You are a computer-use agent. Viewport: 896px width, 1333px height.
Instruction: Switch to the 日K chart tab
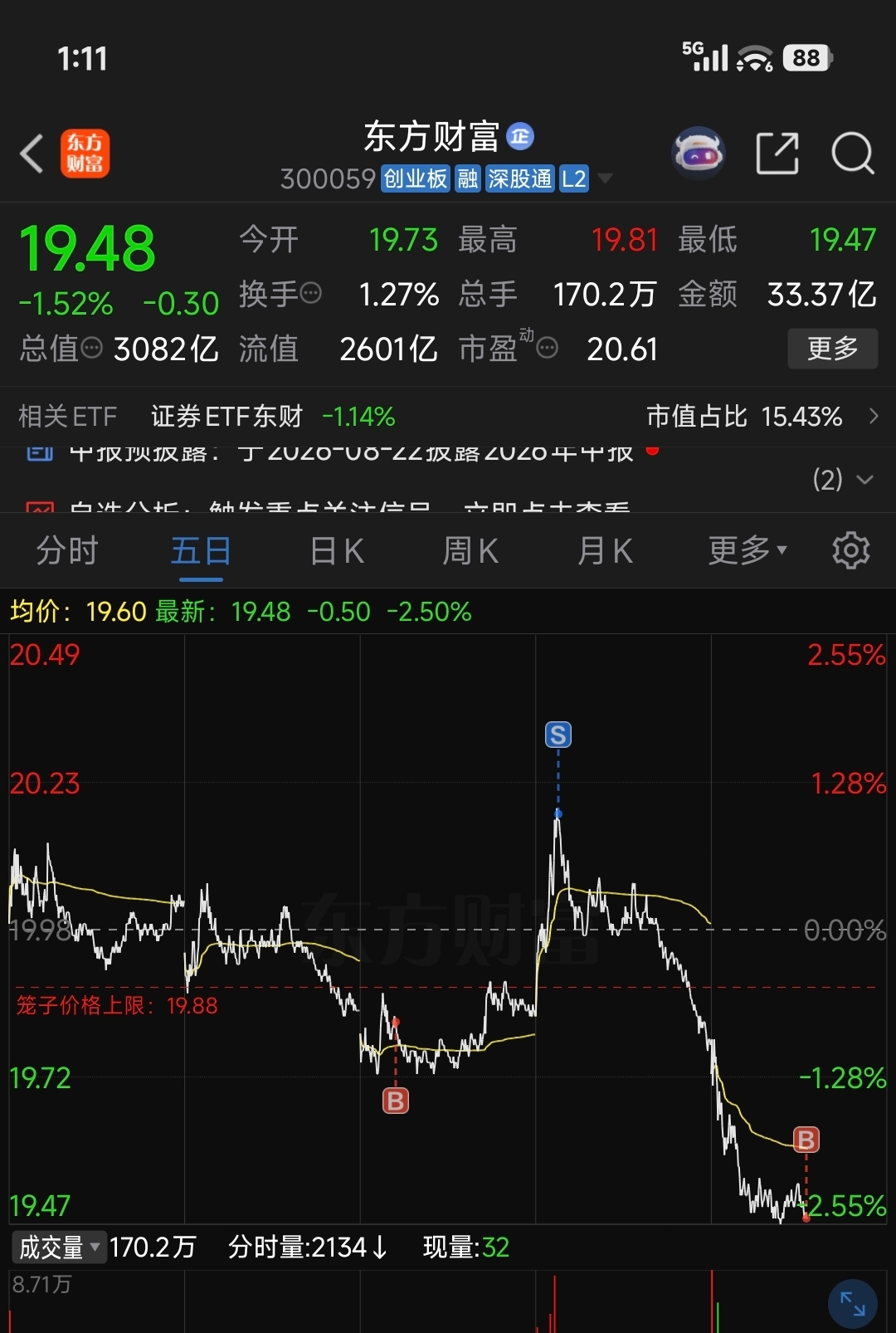point(336,550)
